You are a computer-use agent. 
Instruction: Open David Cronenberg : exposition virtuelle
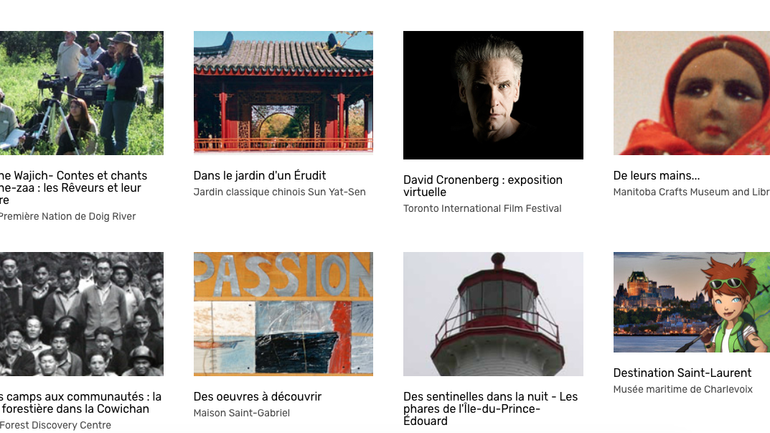pyautogui.click(x=492, y=95)
